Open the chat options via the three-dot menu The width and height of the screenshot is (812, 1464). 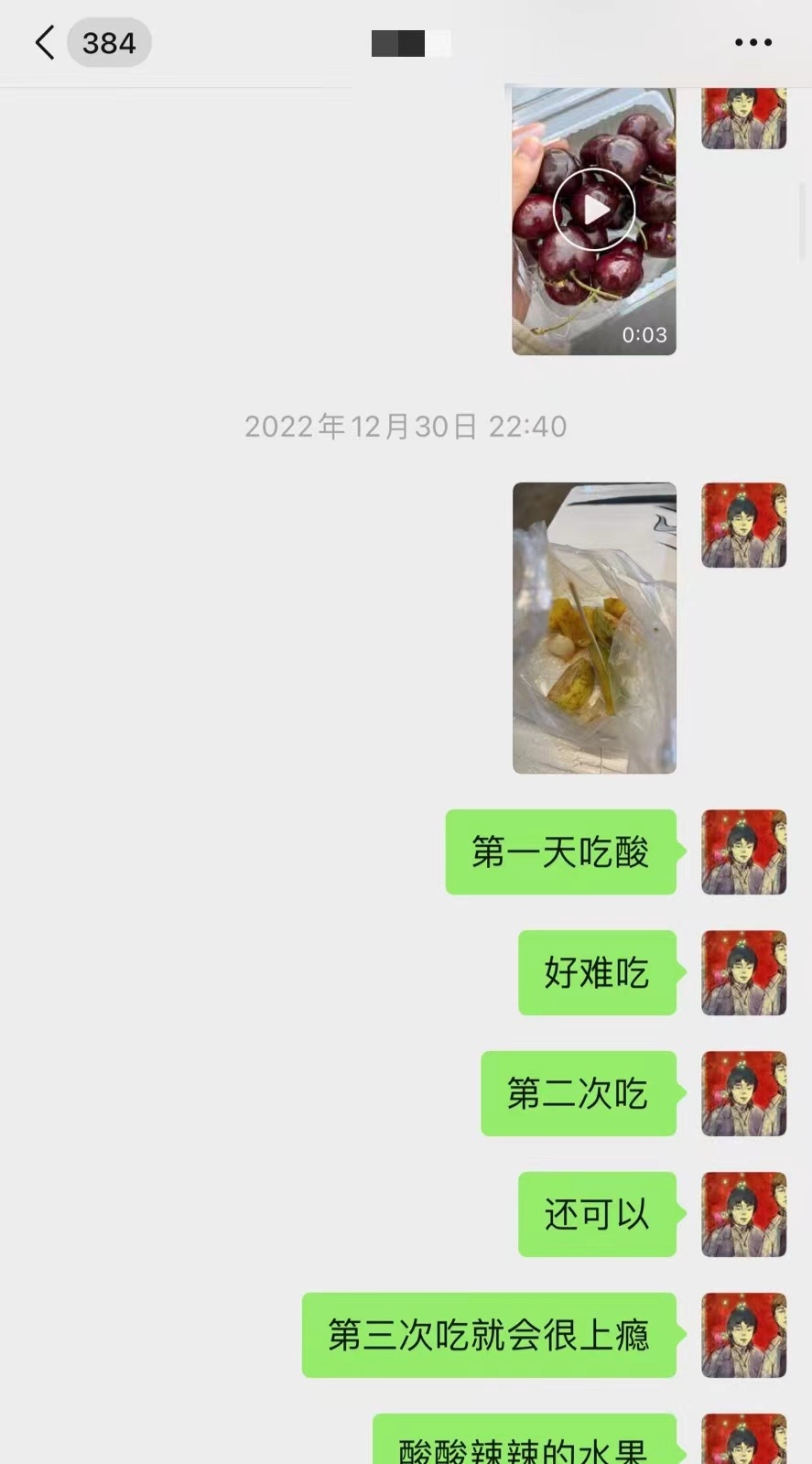coord(752,41)
